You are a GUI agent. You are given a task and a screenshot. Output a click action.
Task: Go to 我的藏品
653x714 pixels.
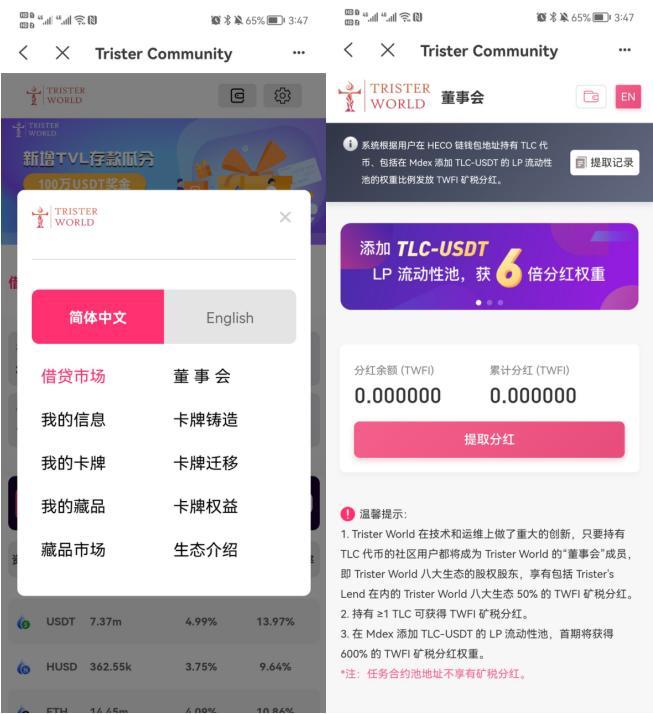(x=73, y=506)
